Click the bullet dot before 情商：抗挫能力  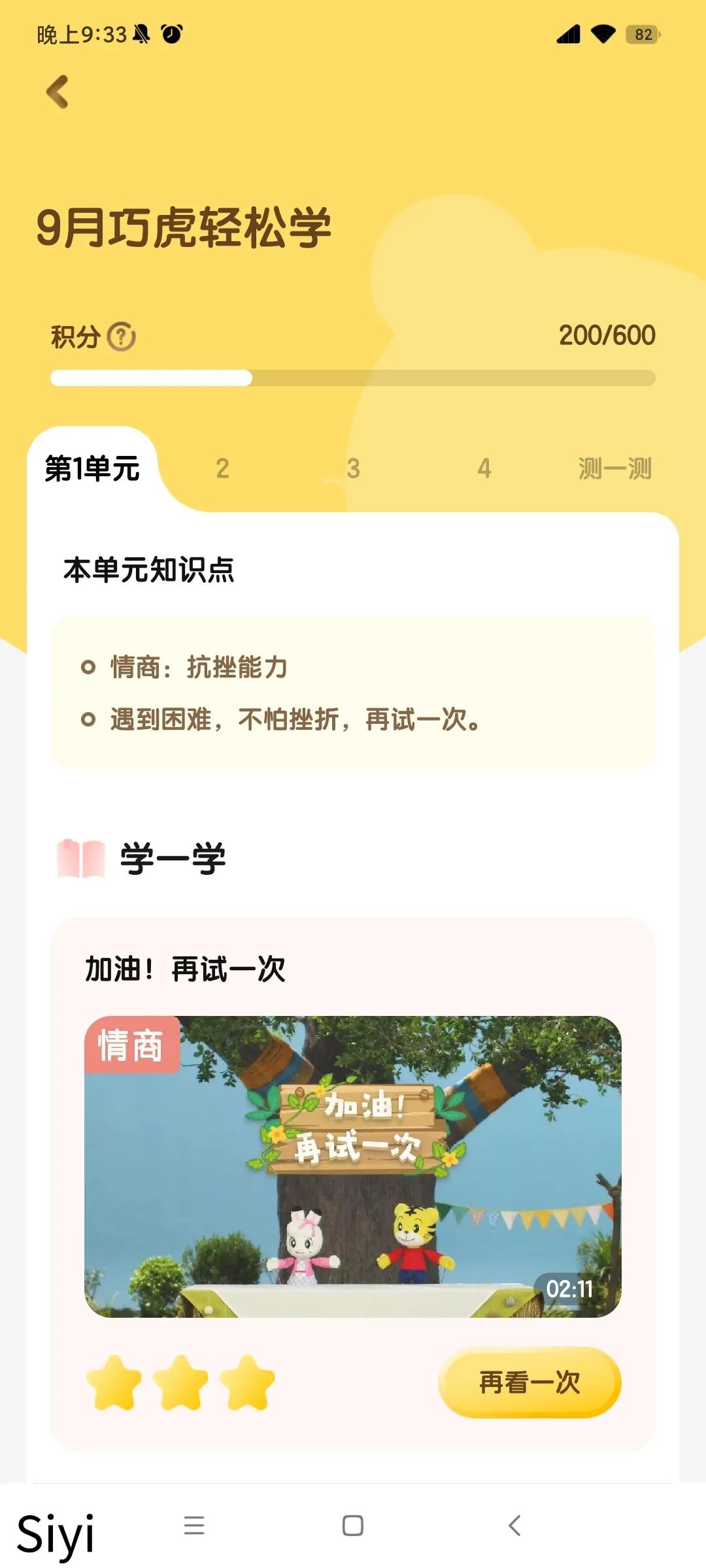pos(86,668)
